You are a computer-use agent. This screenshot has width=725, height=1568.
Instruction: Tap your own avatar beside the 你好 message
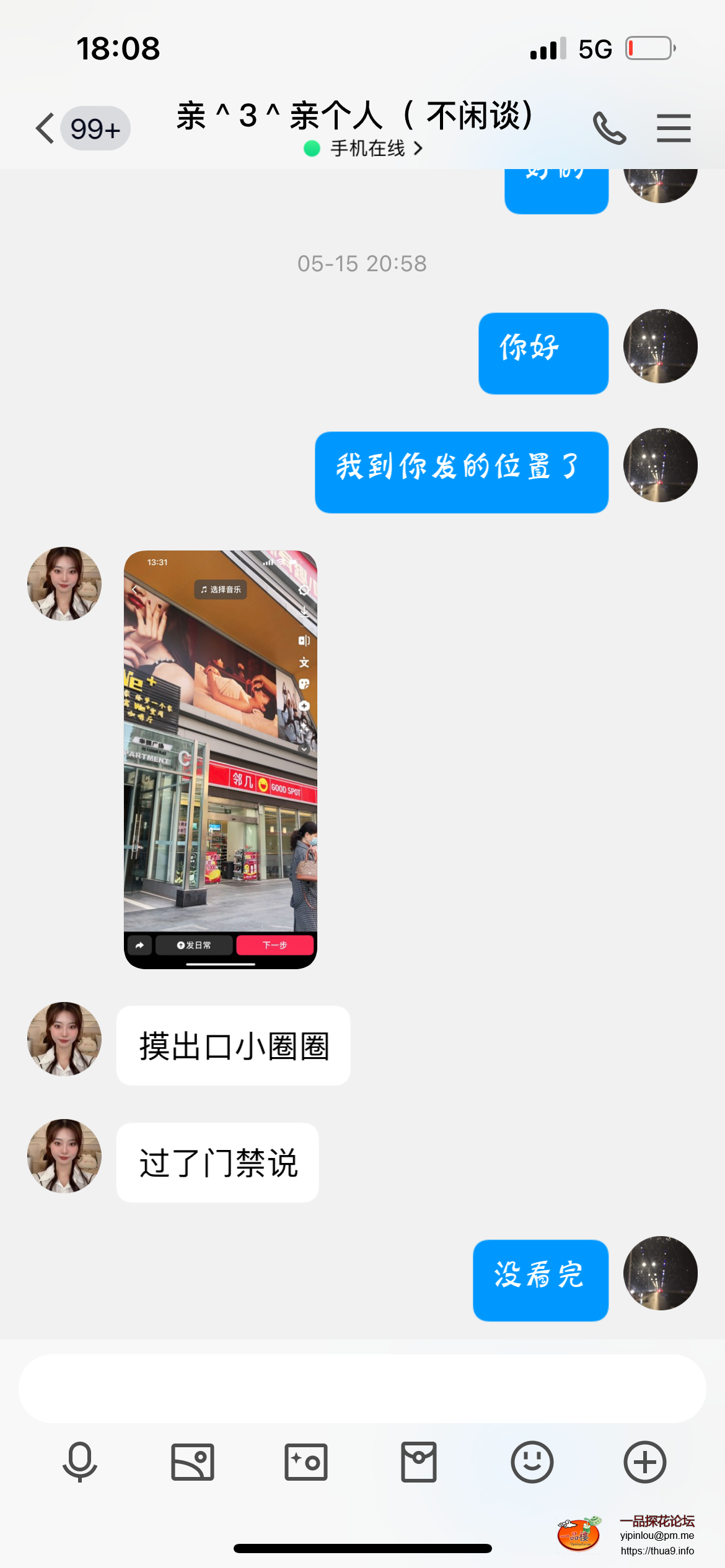(659, 347)
